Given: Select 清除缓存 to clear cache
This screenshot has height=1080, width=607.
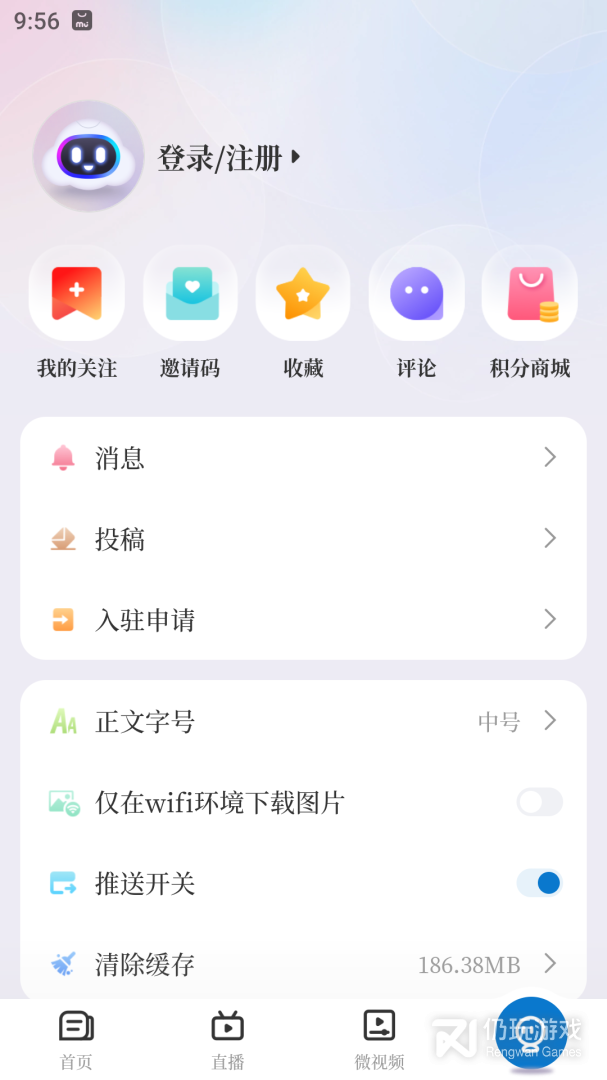Looking at the screenshot, I should coord(303,964).
